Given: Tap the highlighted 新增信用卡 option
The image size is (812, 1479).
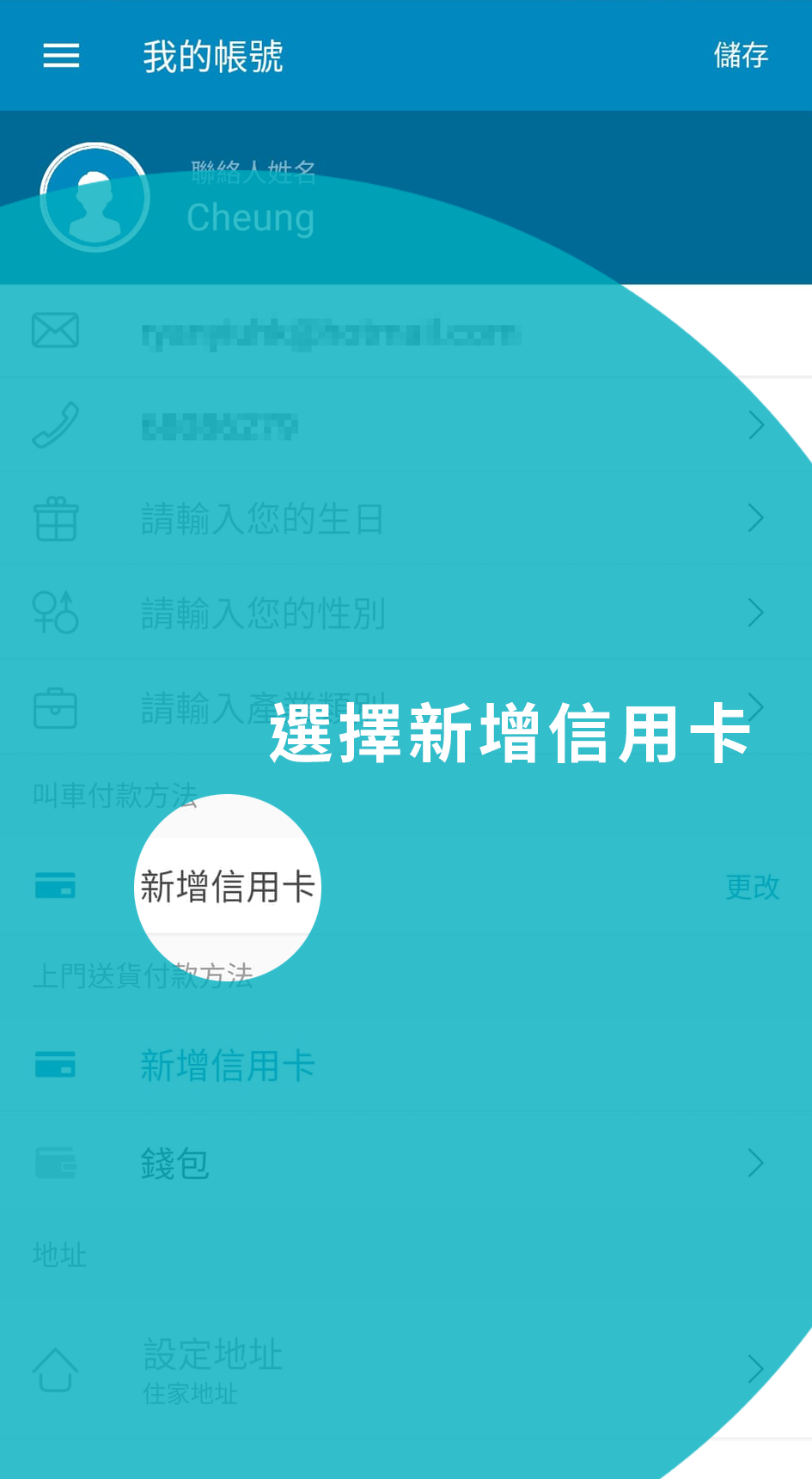Looking at the screenshot, I should point(227,887).
